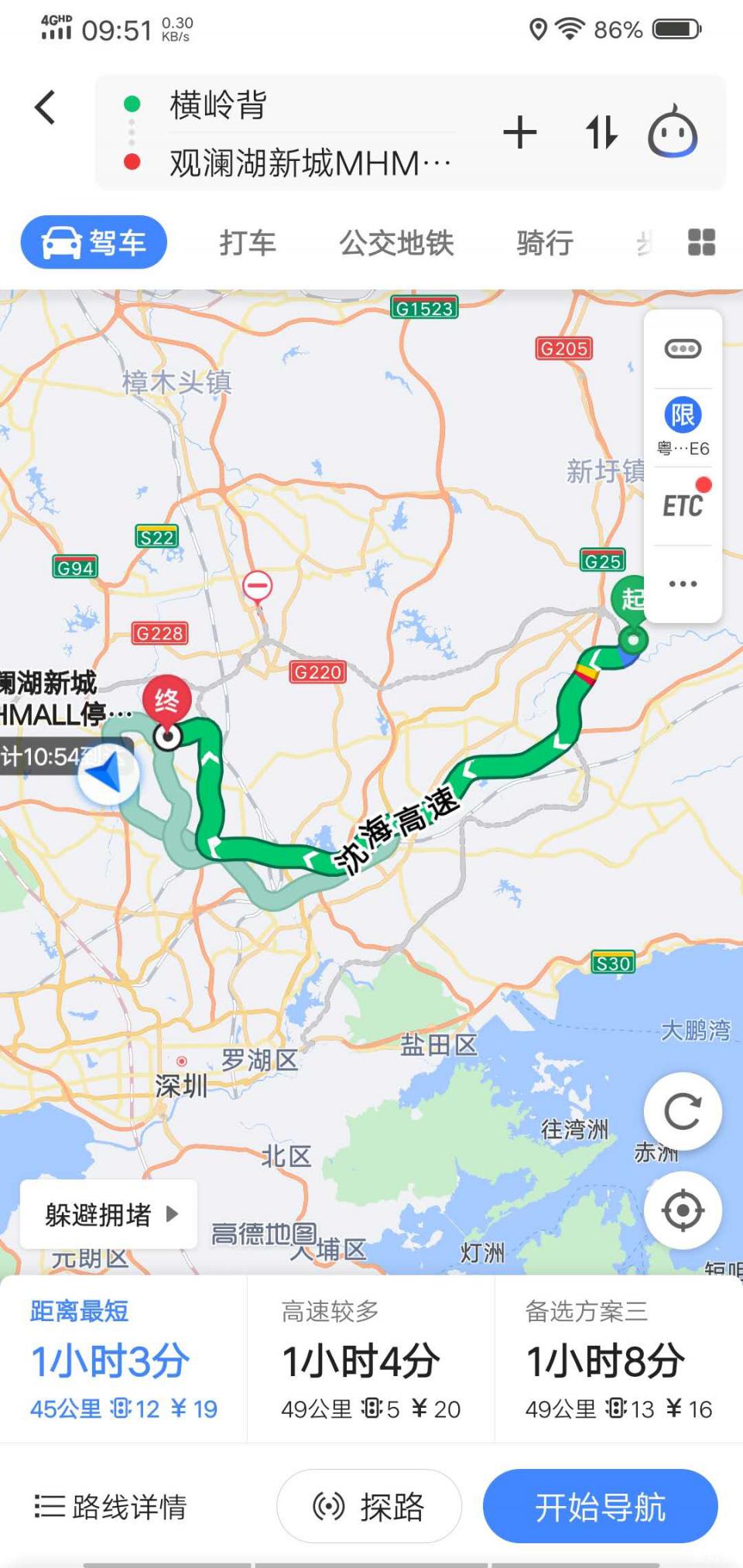Viewport: 743px width, 1568px height.
Task: Open 路线详情 route details
Action: point(111,1507)
